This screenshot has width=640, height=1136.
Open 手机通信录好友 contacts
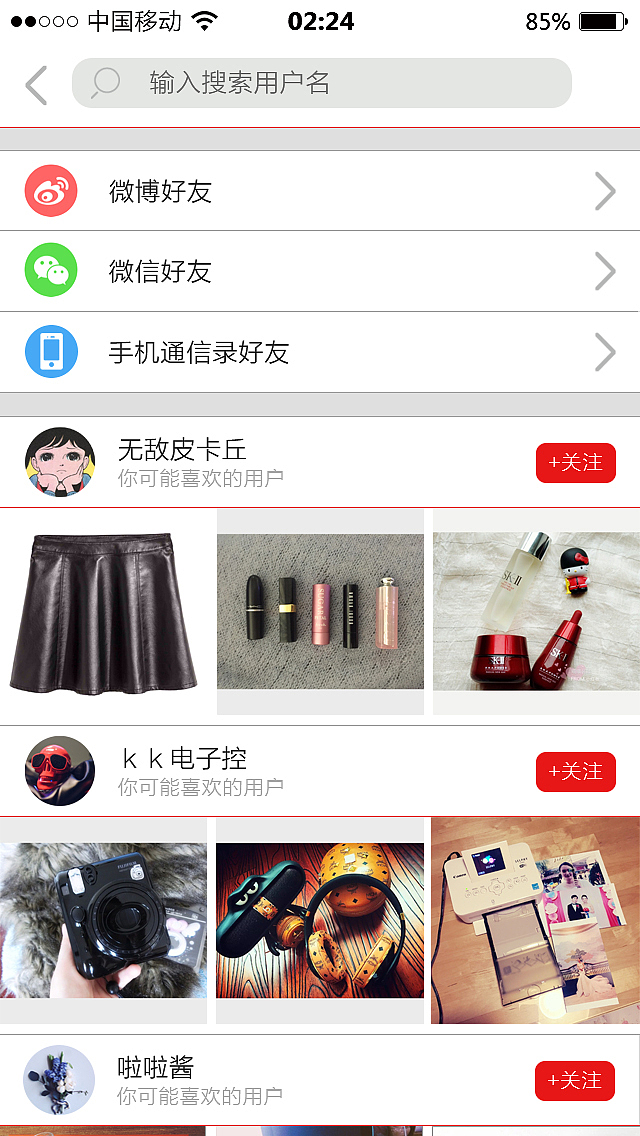point(320,352)
